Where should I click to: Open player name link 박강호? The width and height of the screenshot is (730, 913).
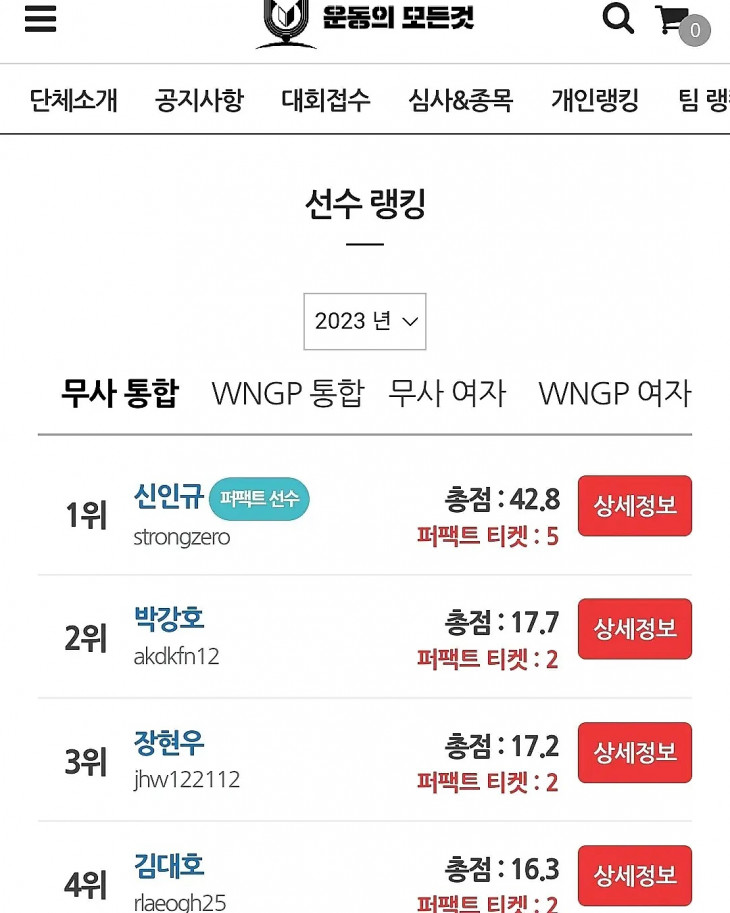(168, 618)
